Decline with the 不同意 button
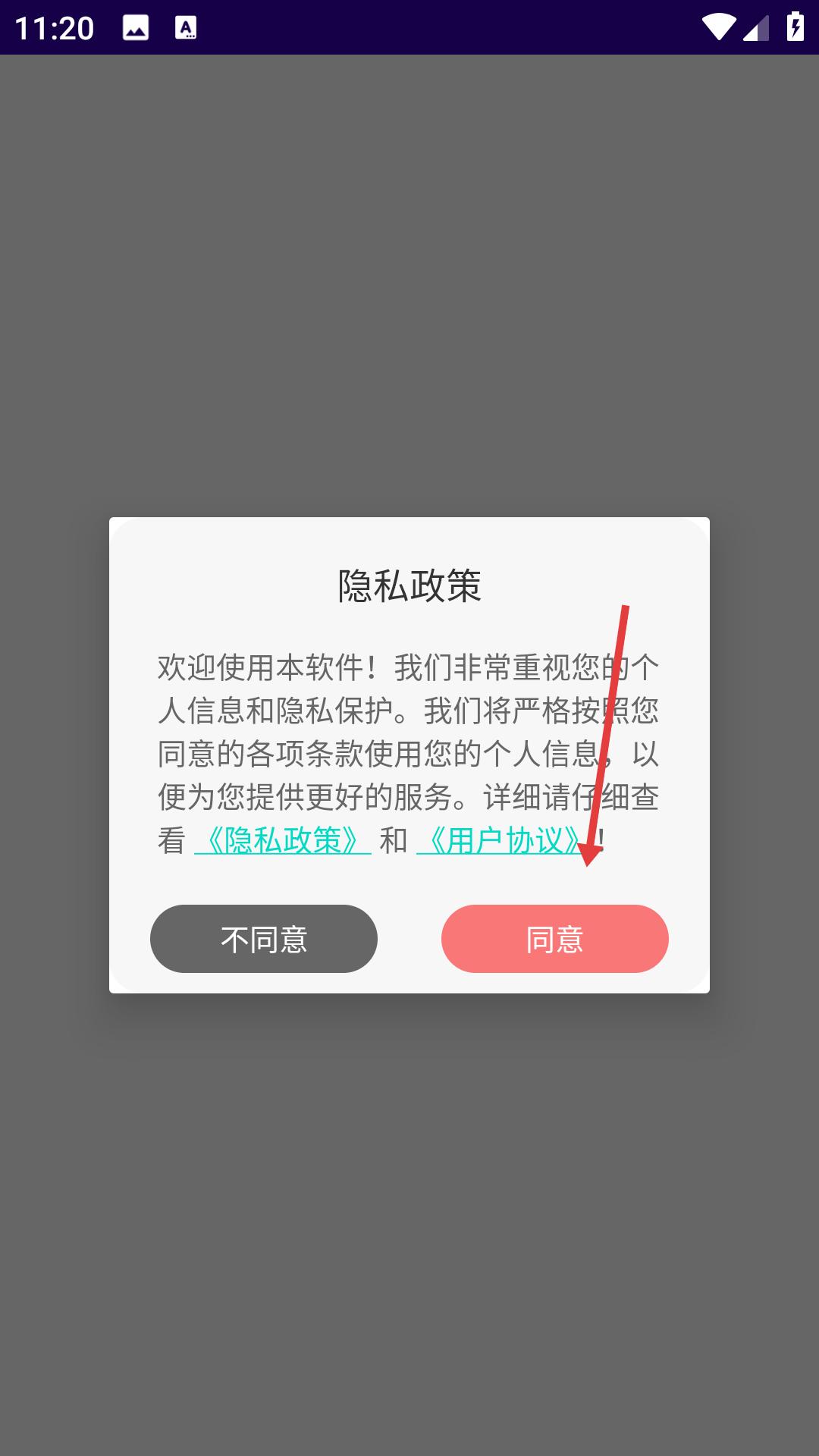Screen dimensions: 819x1456 (x=264, y=939)
